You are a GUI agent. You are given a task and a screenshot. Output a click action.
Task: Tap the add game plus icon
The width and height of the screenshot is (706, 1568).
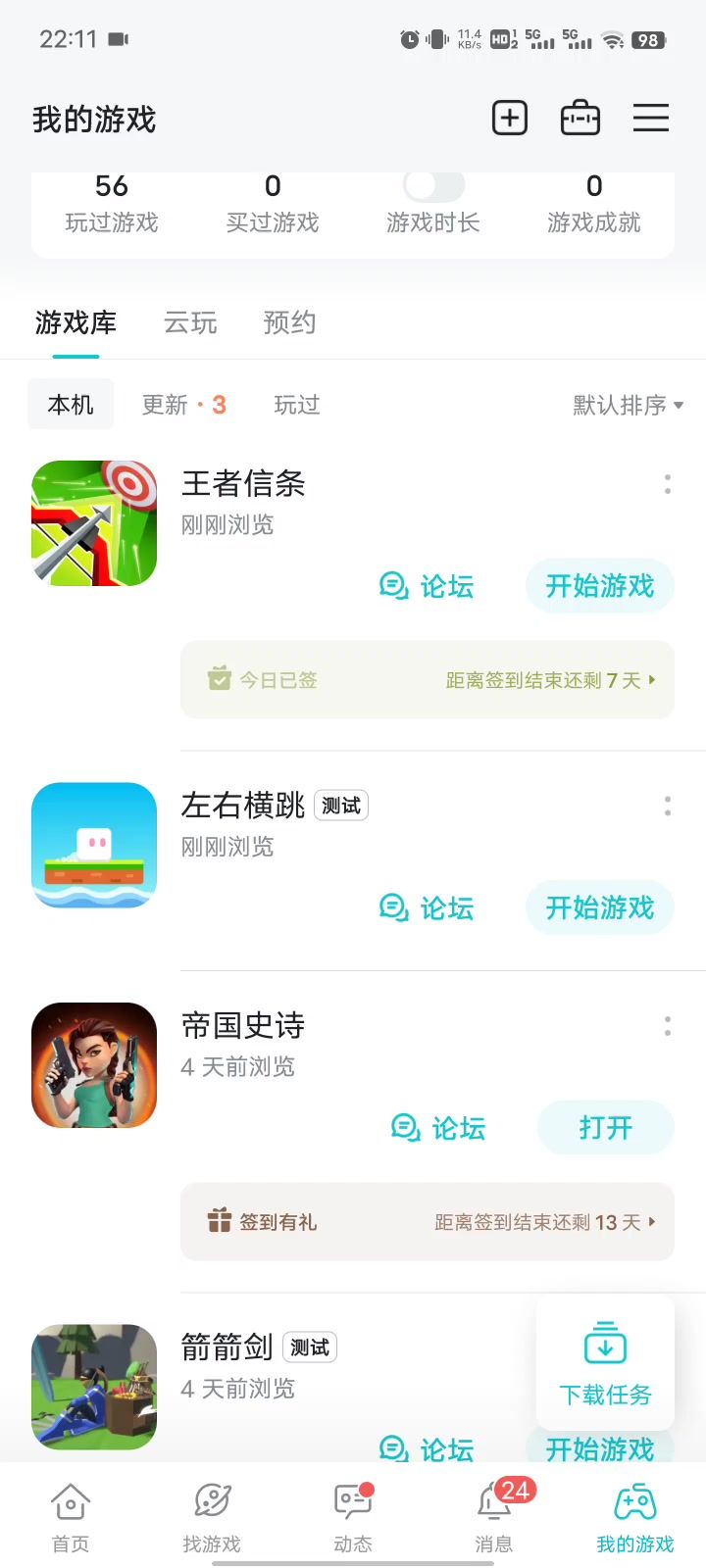pyautogui.click(x=509, y=119)
